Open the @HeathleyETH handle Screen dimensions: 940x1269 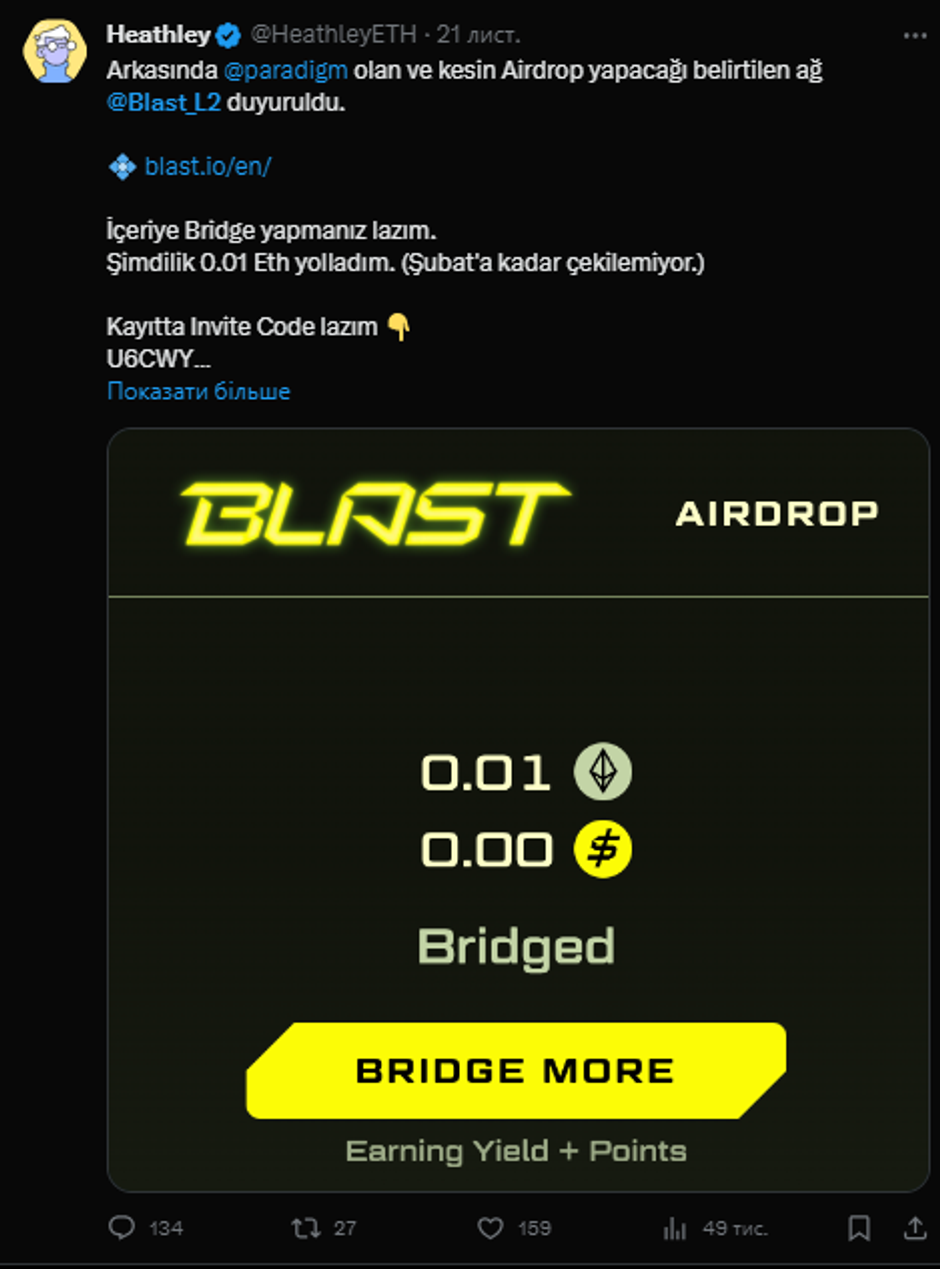(x=333, y=36)
